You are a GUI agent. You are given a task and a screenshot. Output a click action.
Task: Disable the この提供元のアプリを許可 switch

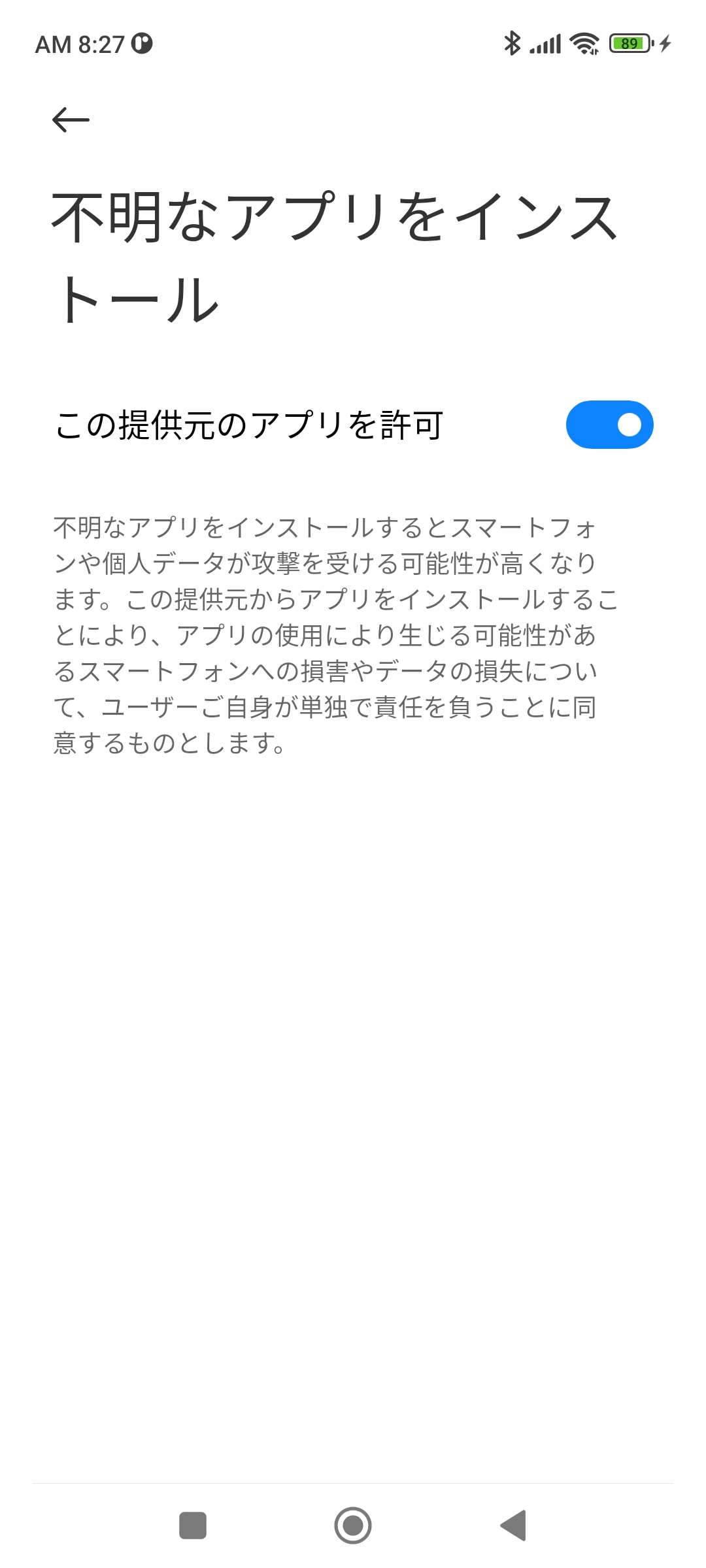click(x=609, y=425)
